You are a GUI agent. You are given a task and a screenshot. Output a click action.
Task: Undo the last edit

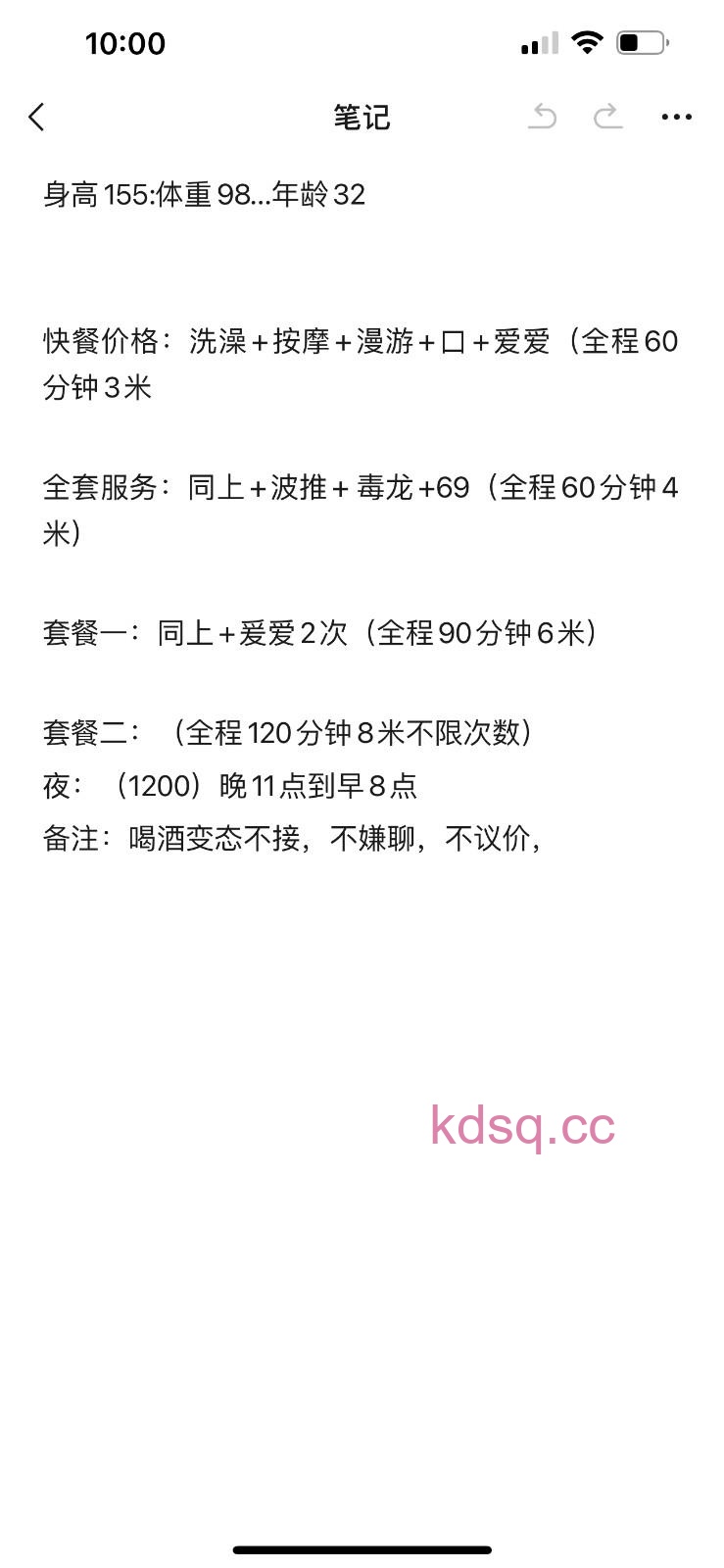[x=542, y=118]
